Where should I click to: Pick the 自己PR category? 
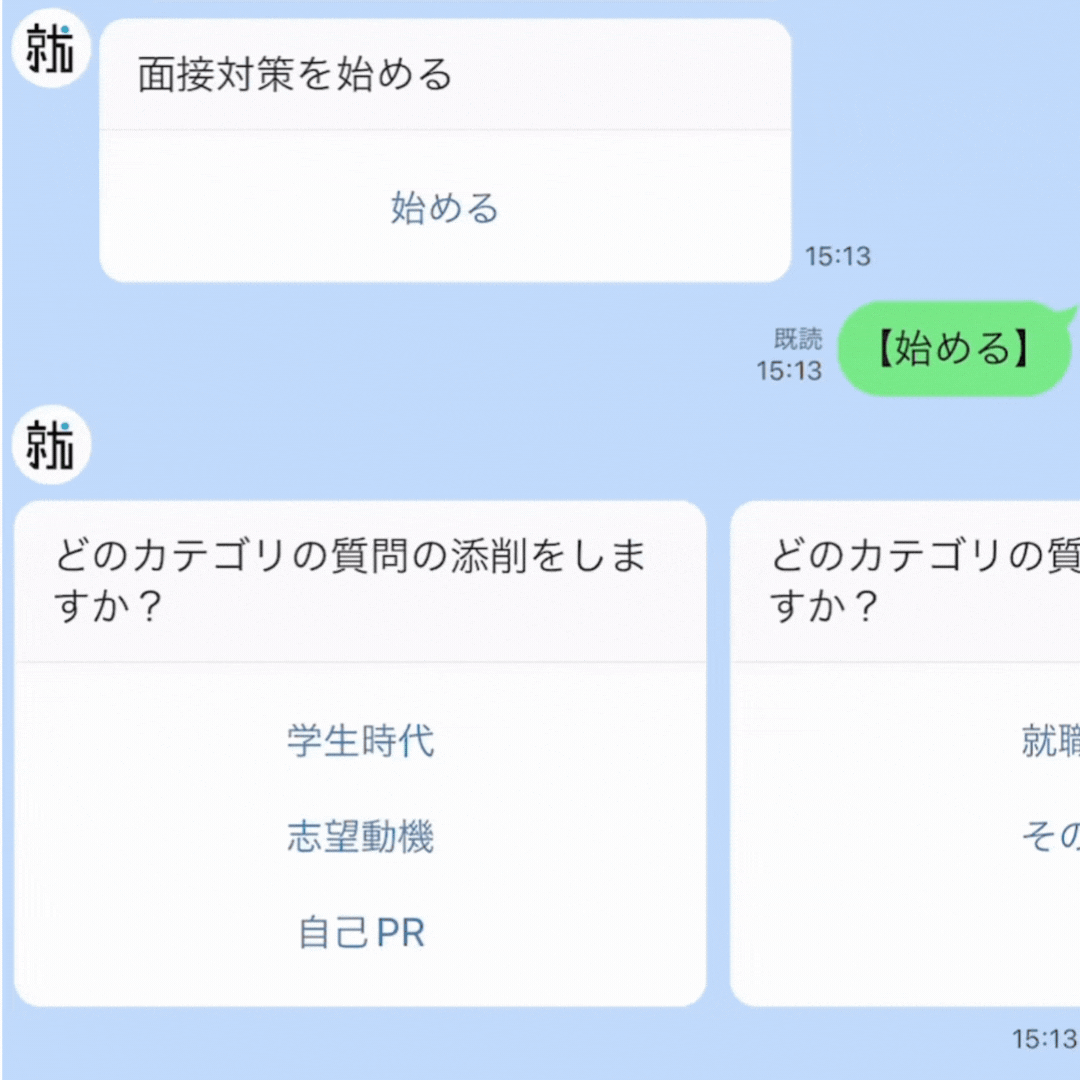click(x=360, y=933)
